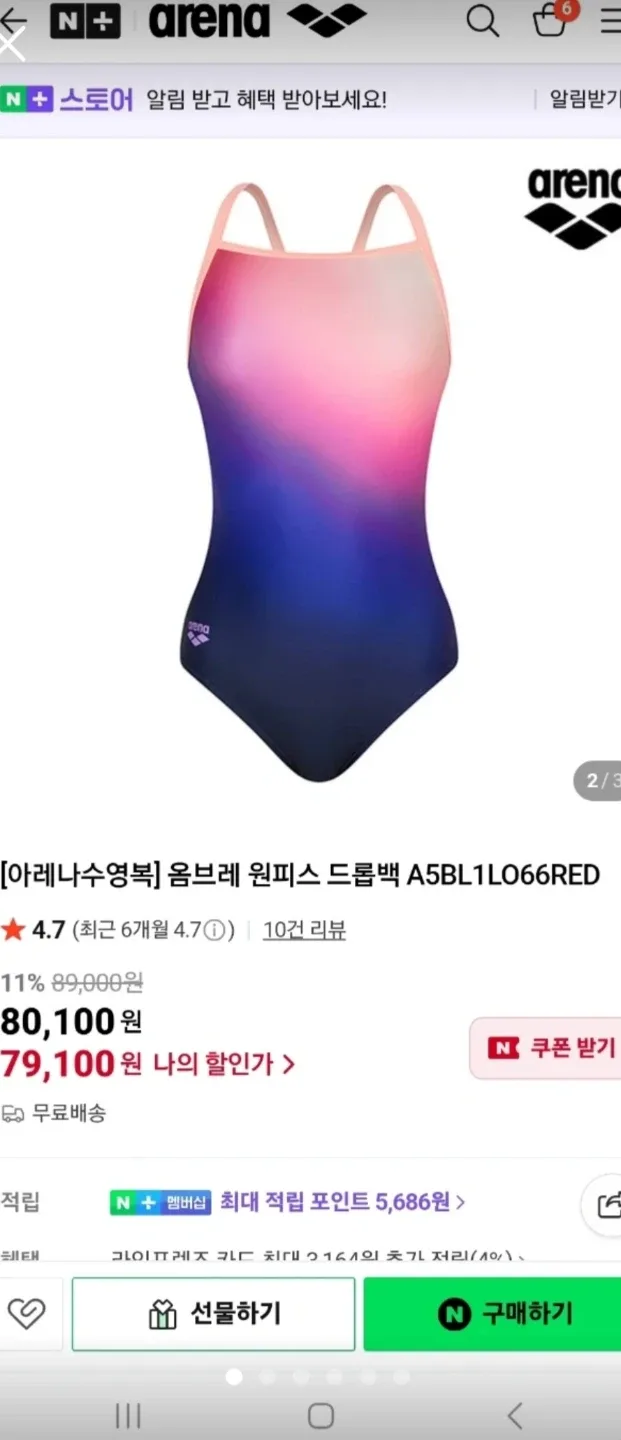Go to the system home screen

[x=320, y=1415]
